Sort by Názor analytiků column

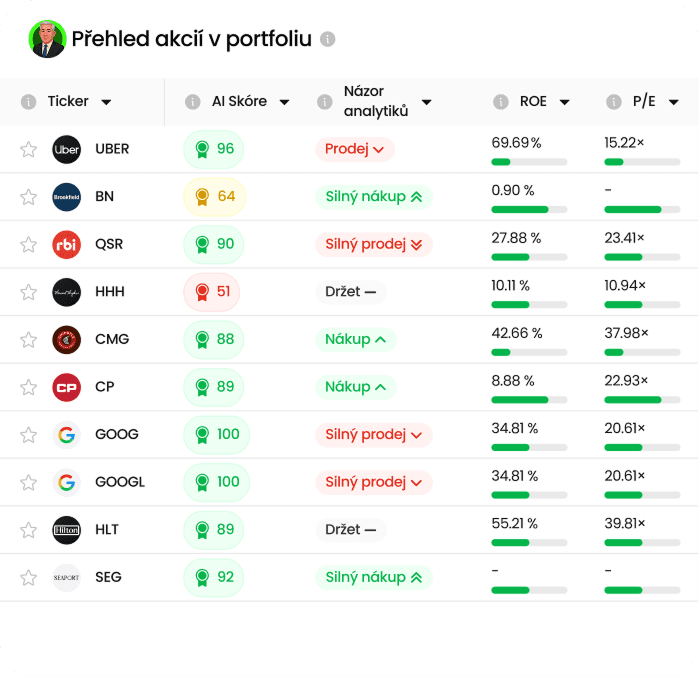pos(426,102)
